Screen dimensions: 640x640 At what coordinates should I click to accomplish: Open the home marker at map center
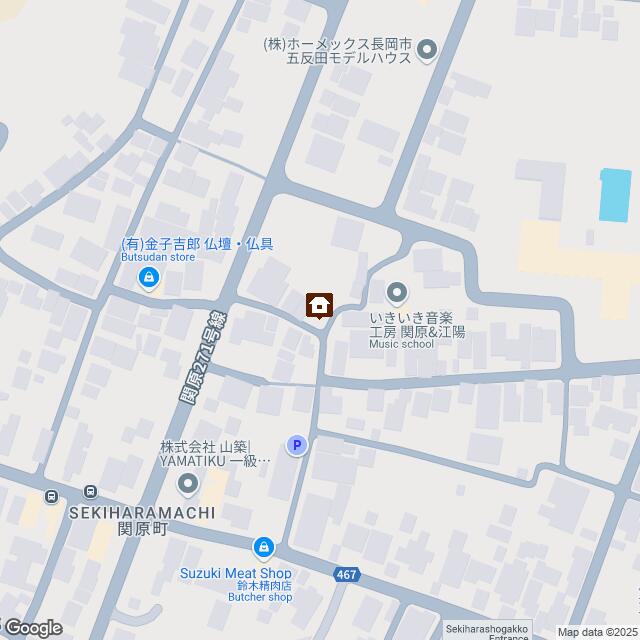(x=319, y=304)
